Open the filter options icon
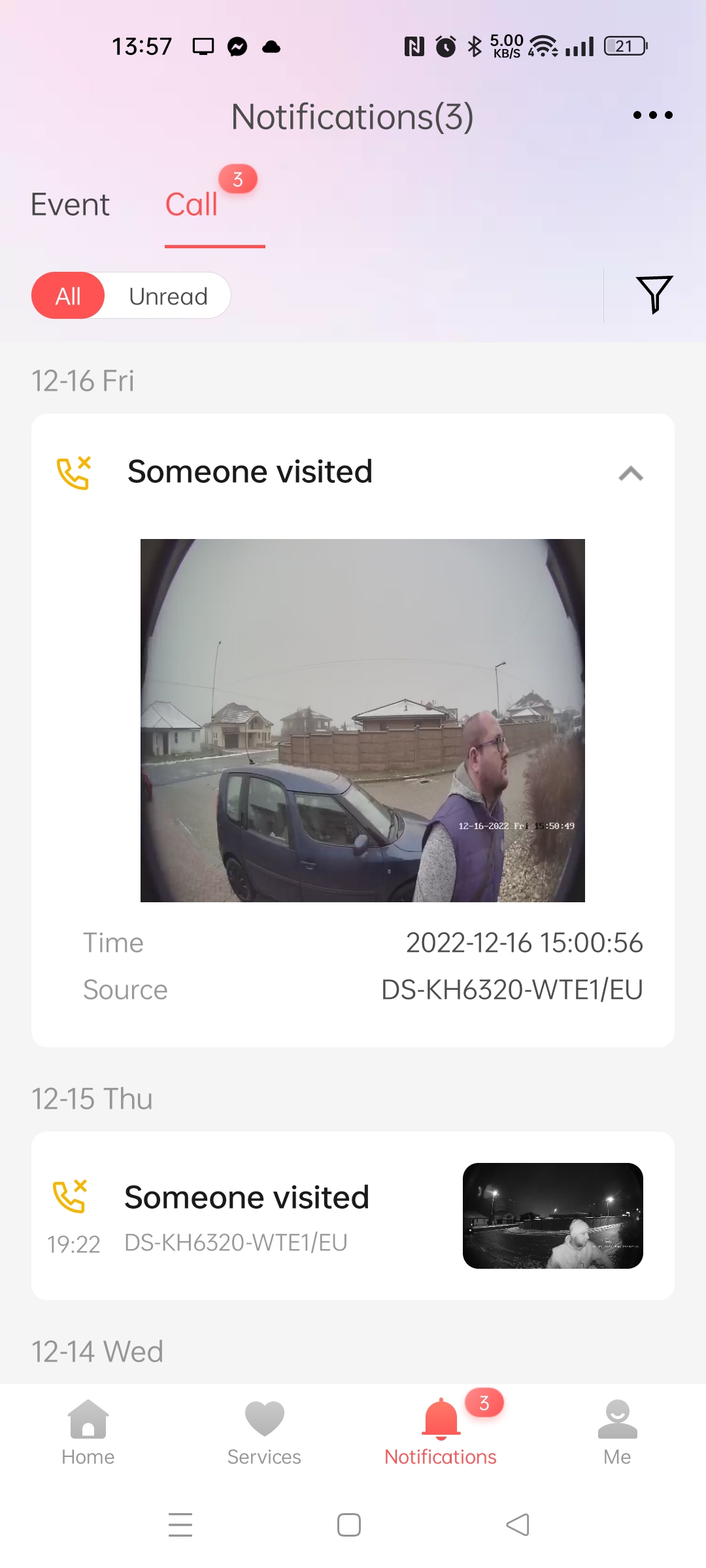The width and height of the screenshot is (706, 1568). 653,296
